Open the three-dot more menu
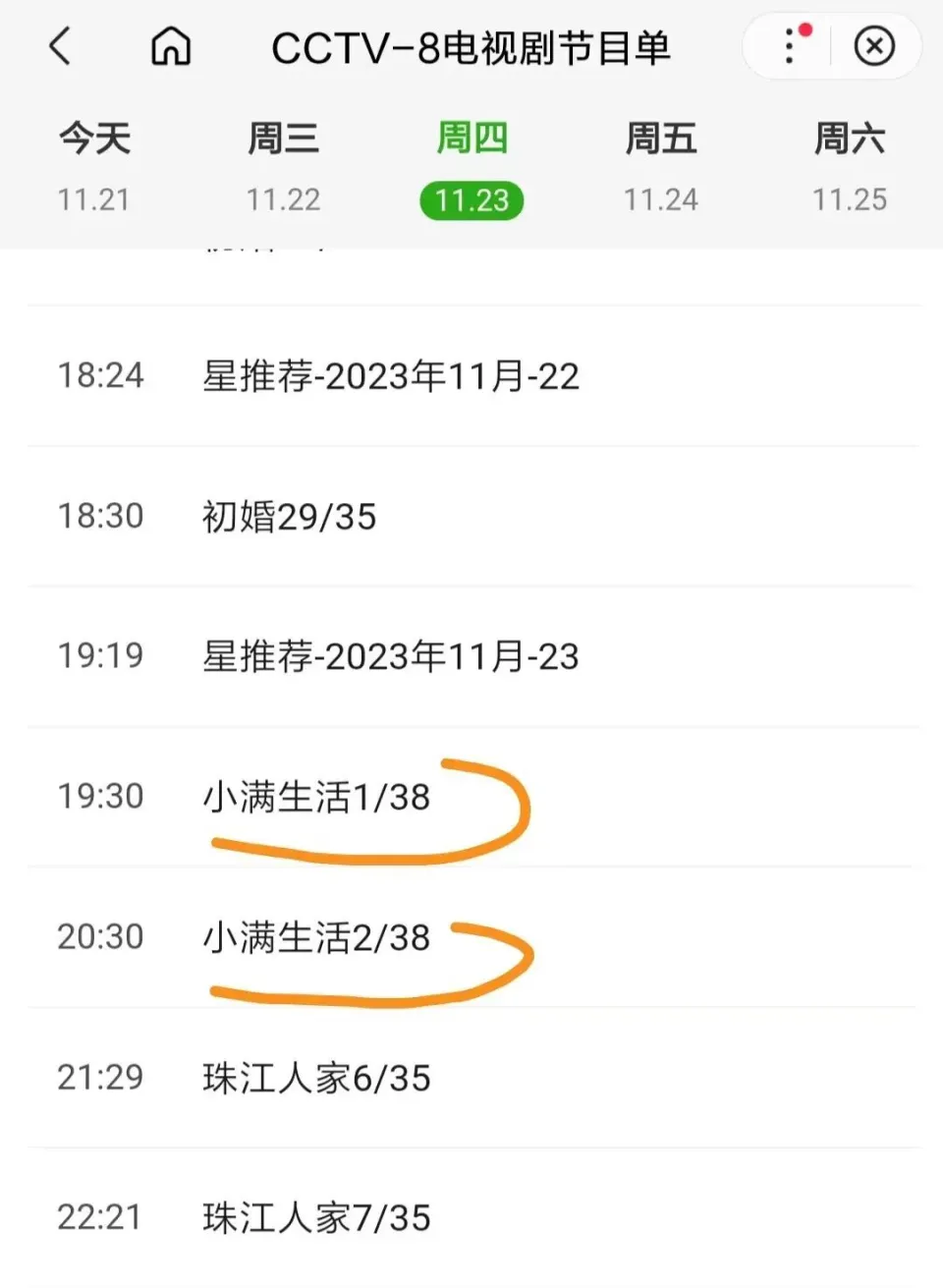 coord(791,46)
